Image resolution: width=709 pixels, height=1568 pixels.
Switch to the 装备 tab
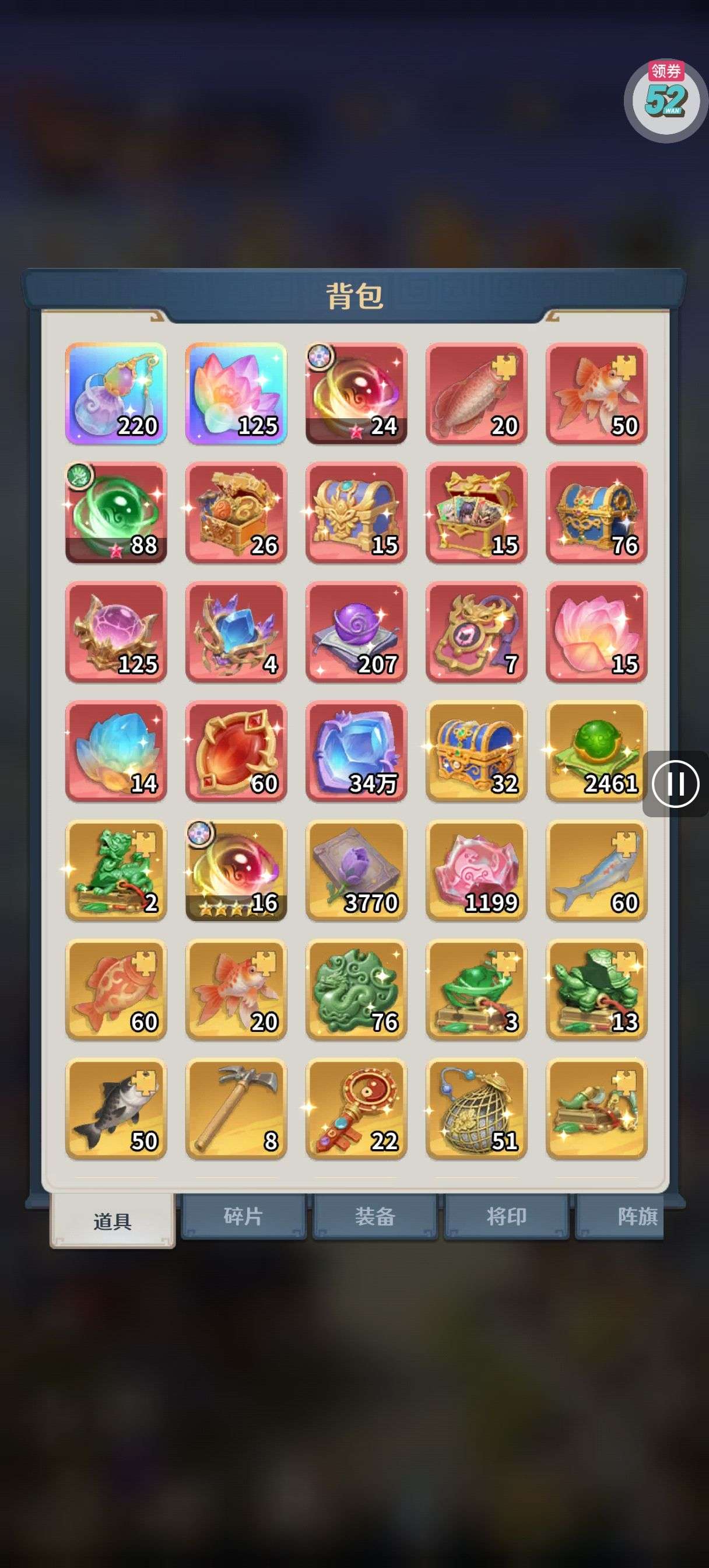pyautogui.click(x=375, y=1216)
